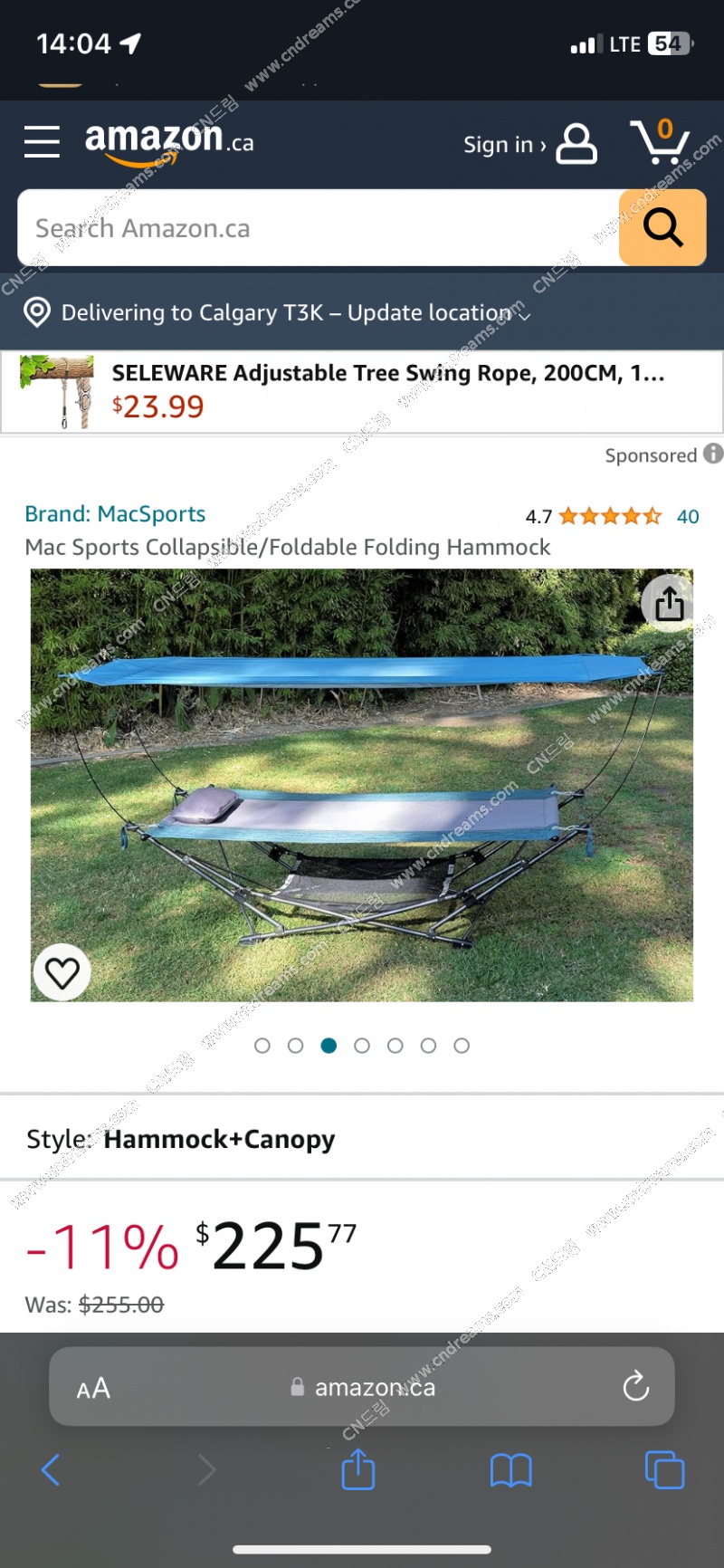The width and height of the screenshot is (724, 1568).
Task: Open Safari bookmarks
Action: click(x=510, y=1470)
